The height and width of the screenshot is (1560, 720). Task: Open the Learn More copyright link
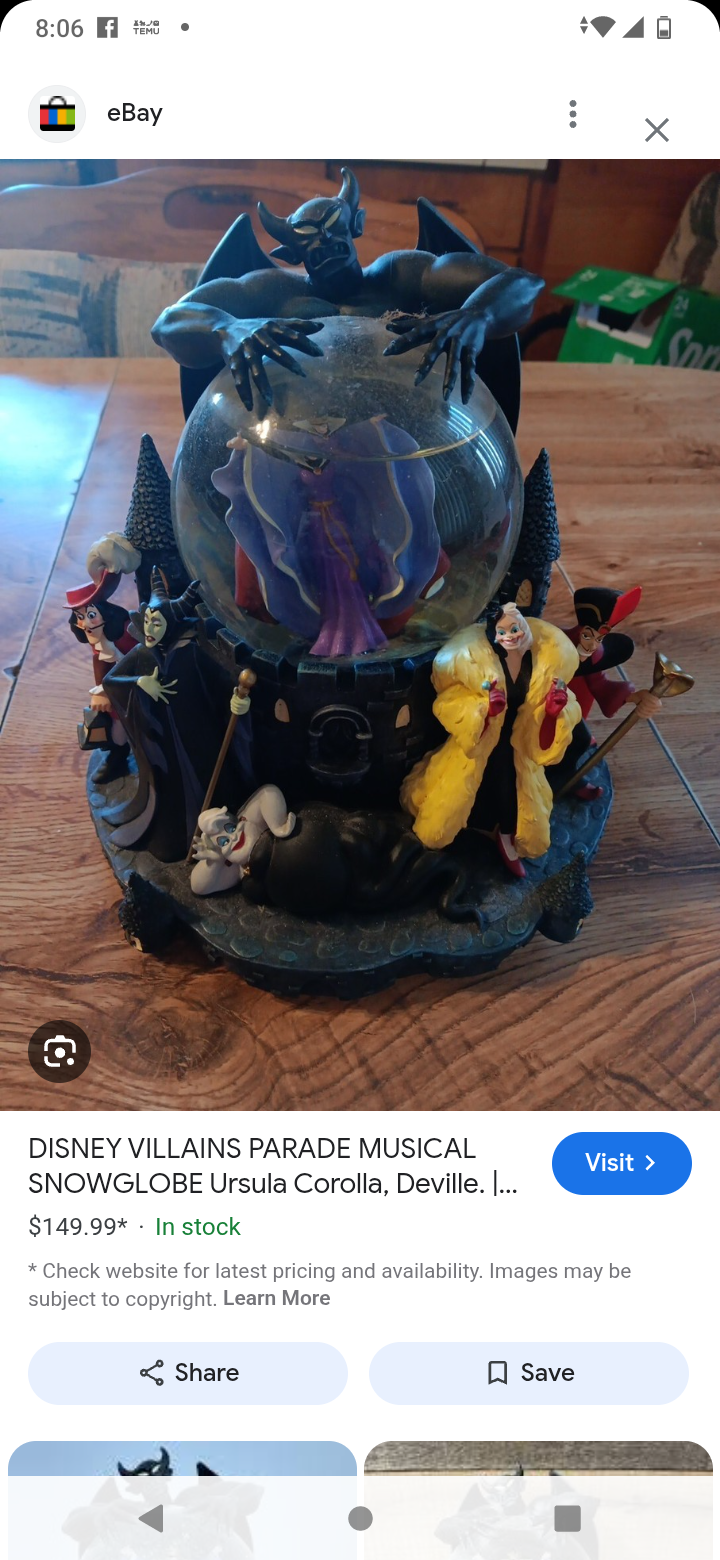pyautogui.click(x=276, y=1298)
